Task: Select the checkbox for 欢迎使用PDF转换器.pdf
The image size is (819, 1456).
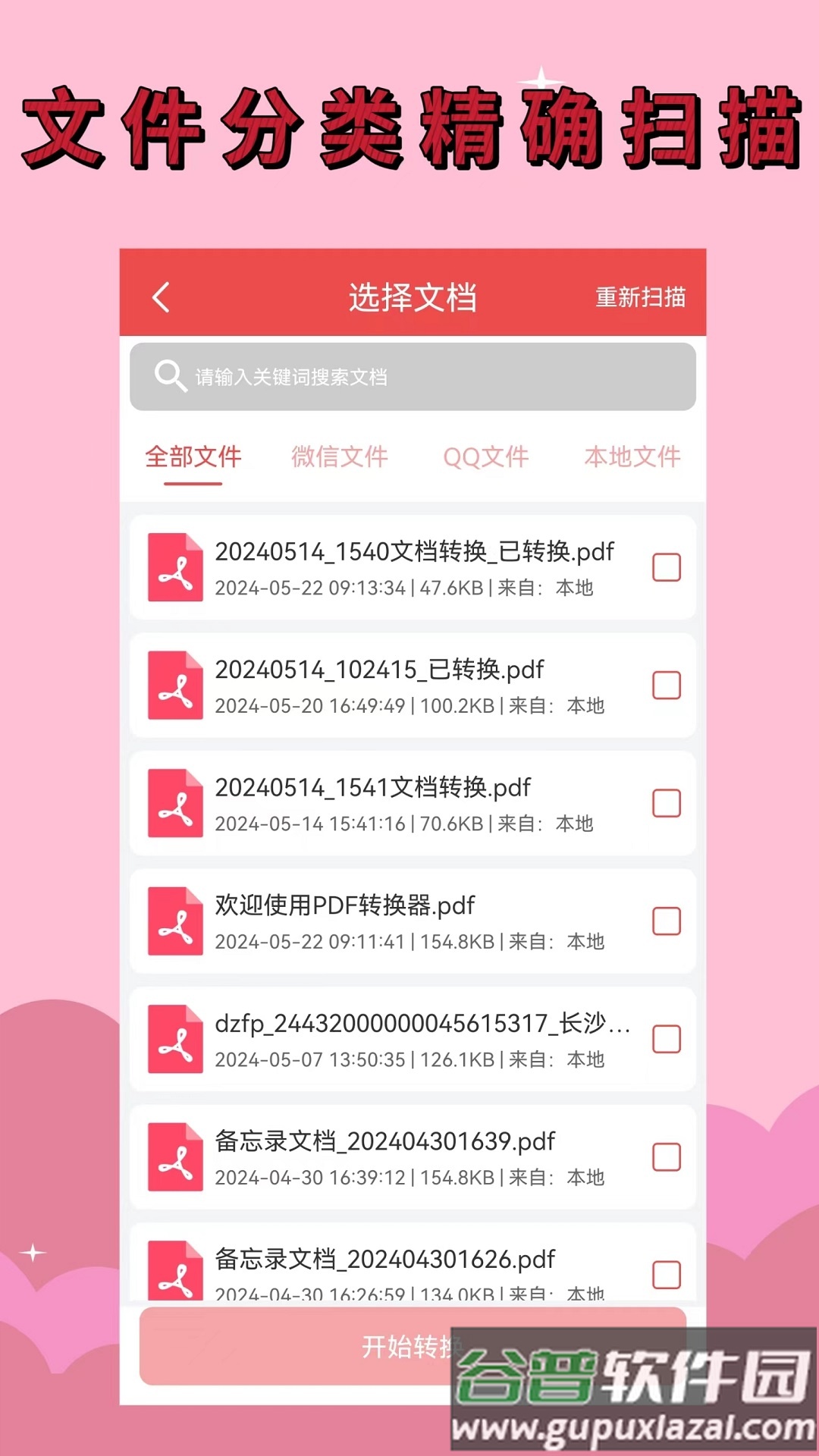Action: (x=666, y=921)
